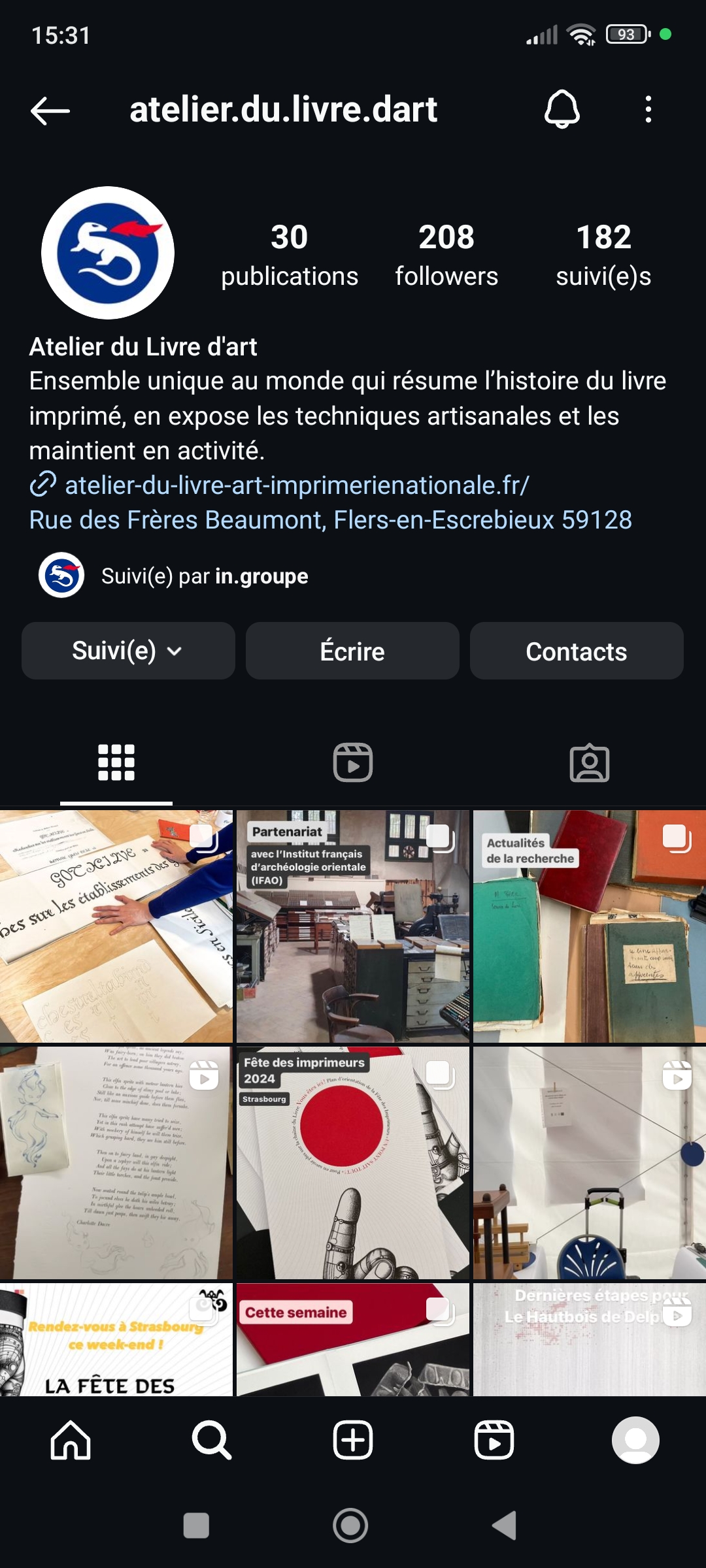Viewport: 706px width, 1568px height.
Task: Open the Cette semaine post
Action: coord(353,1339)
